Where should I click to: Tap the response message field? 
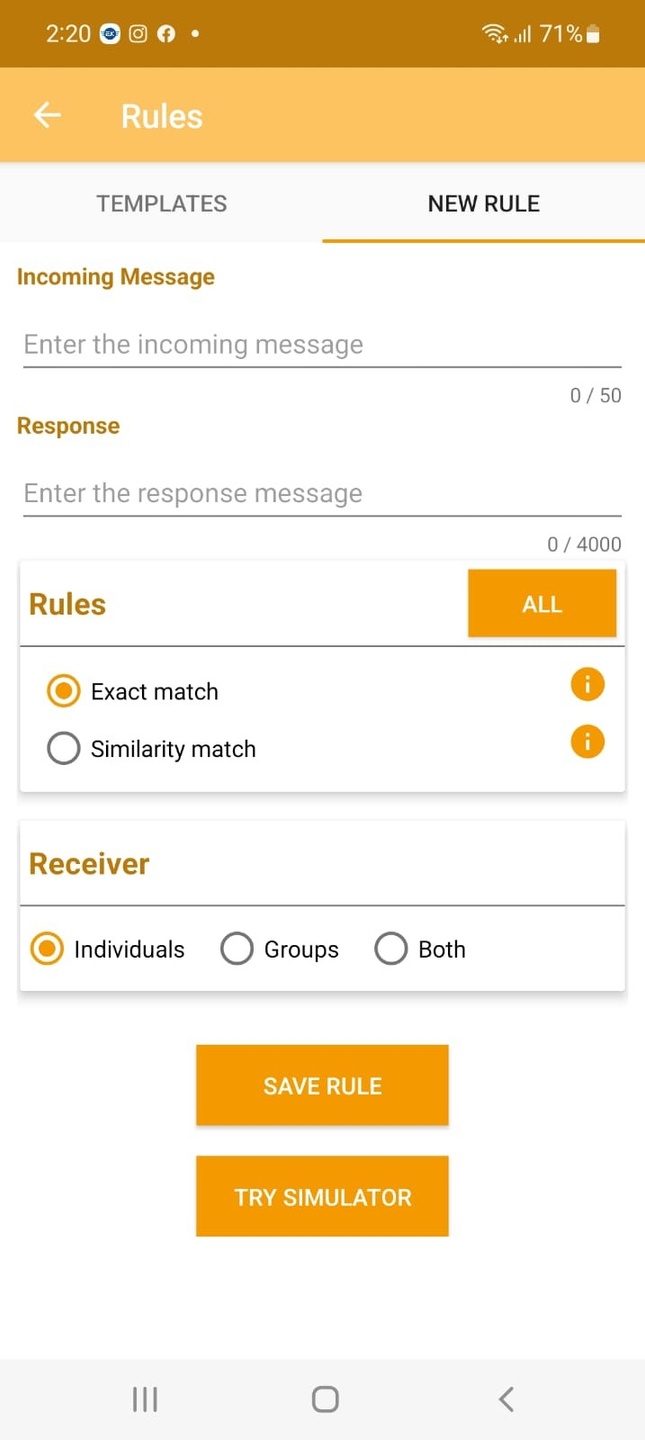tap(322, 494)
